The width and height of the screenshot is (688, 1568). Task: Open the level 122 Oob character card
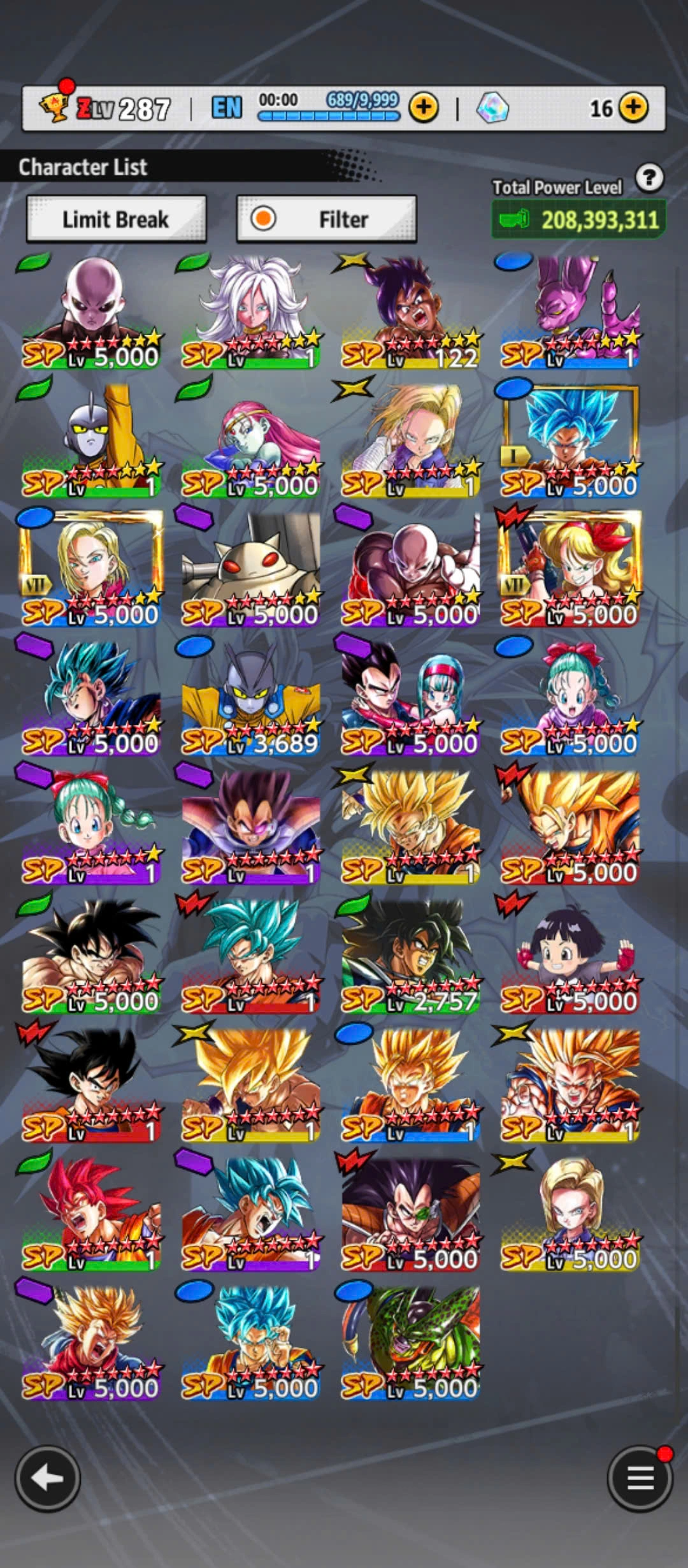(410, 312)
